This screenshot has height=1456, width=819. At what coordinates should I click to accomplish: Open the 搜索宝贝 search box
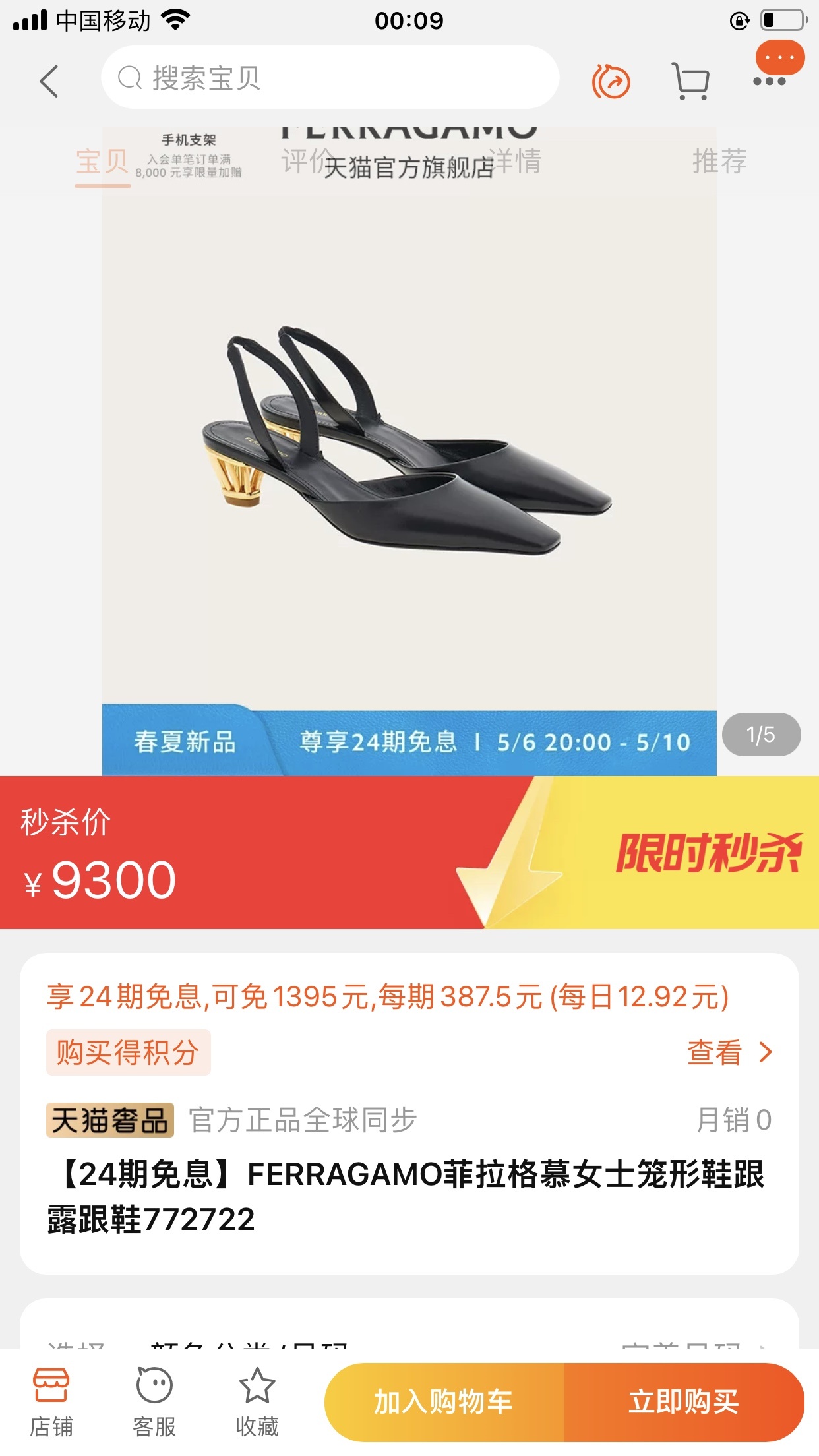click(x=330, y=78)
